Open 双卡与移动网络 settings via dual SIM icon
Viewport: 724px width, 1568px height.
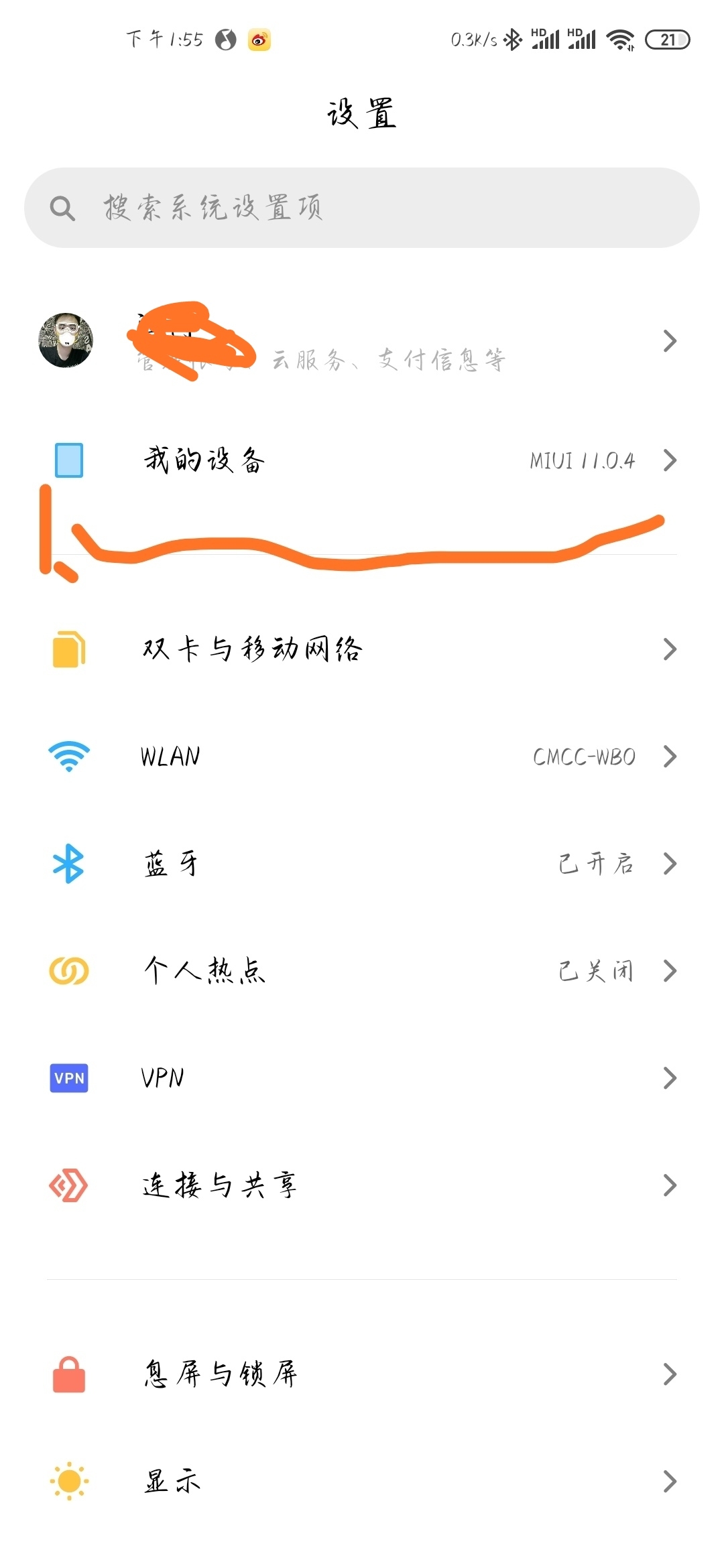67,649
